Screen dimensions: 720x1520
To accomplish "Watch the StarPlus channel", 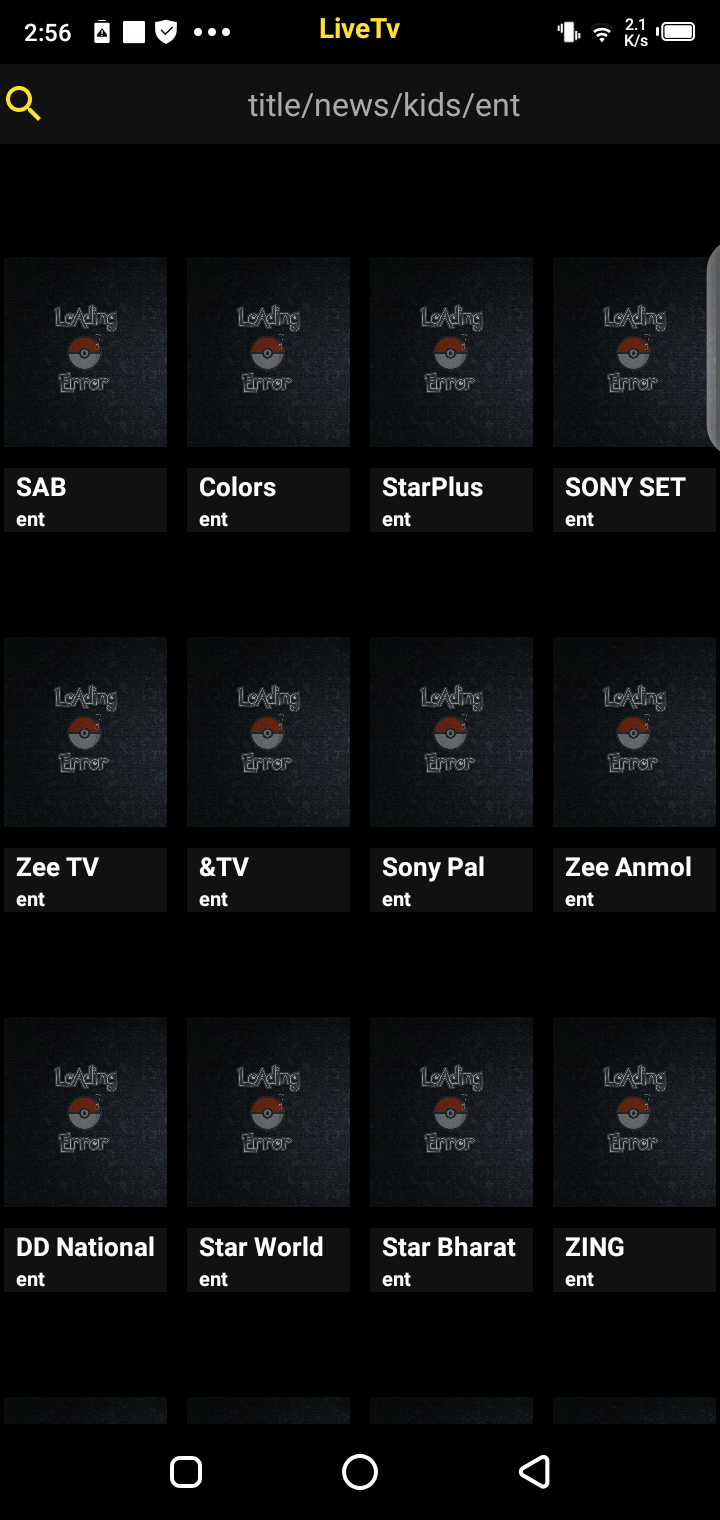I will [451, 352].
